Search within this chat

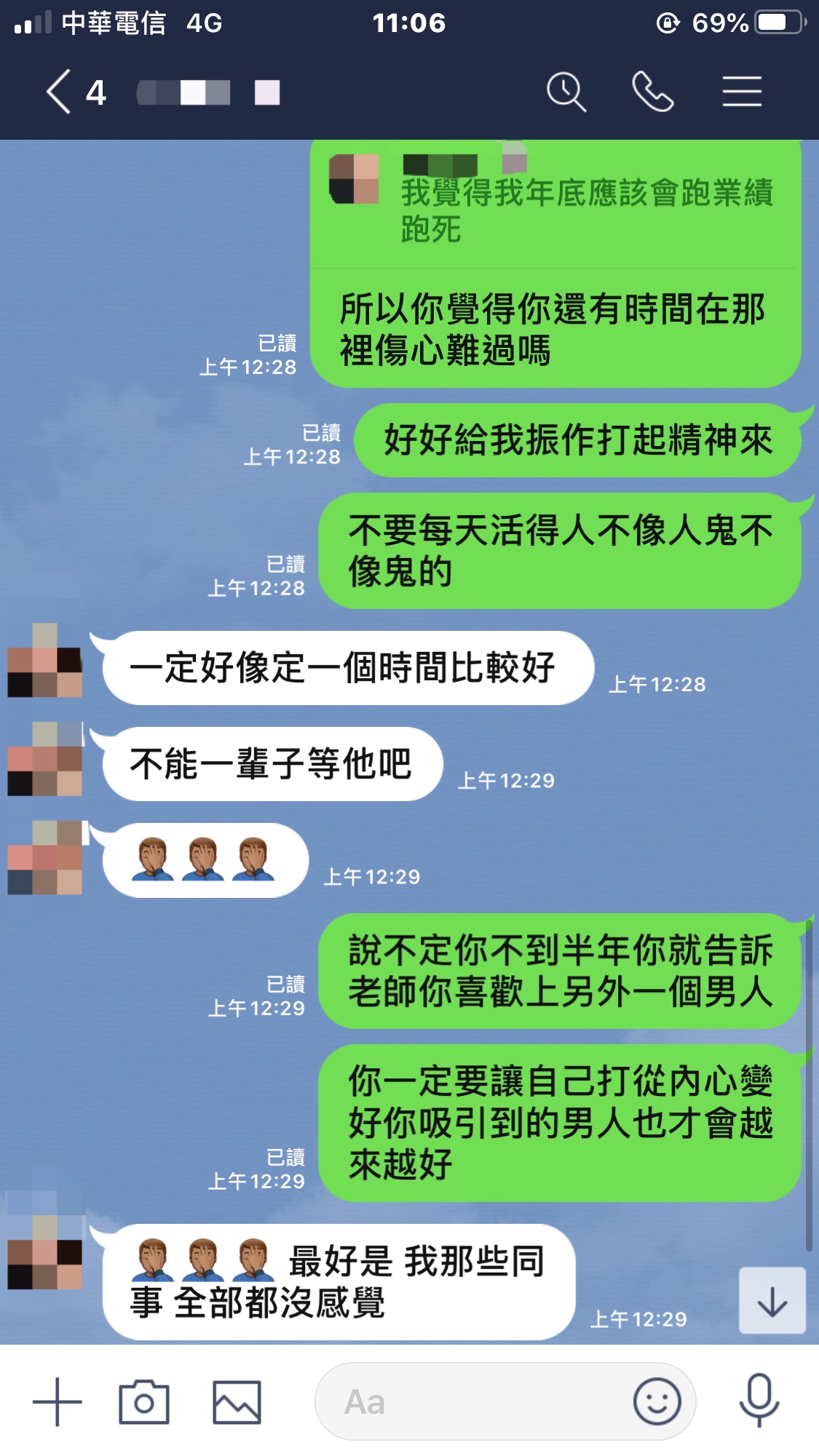coord(566,92)
